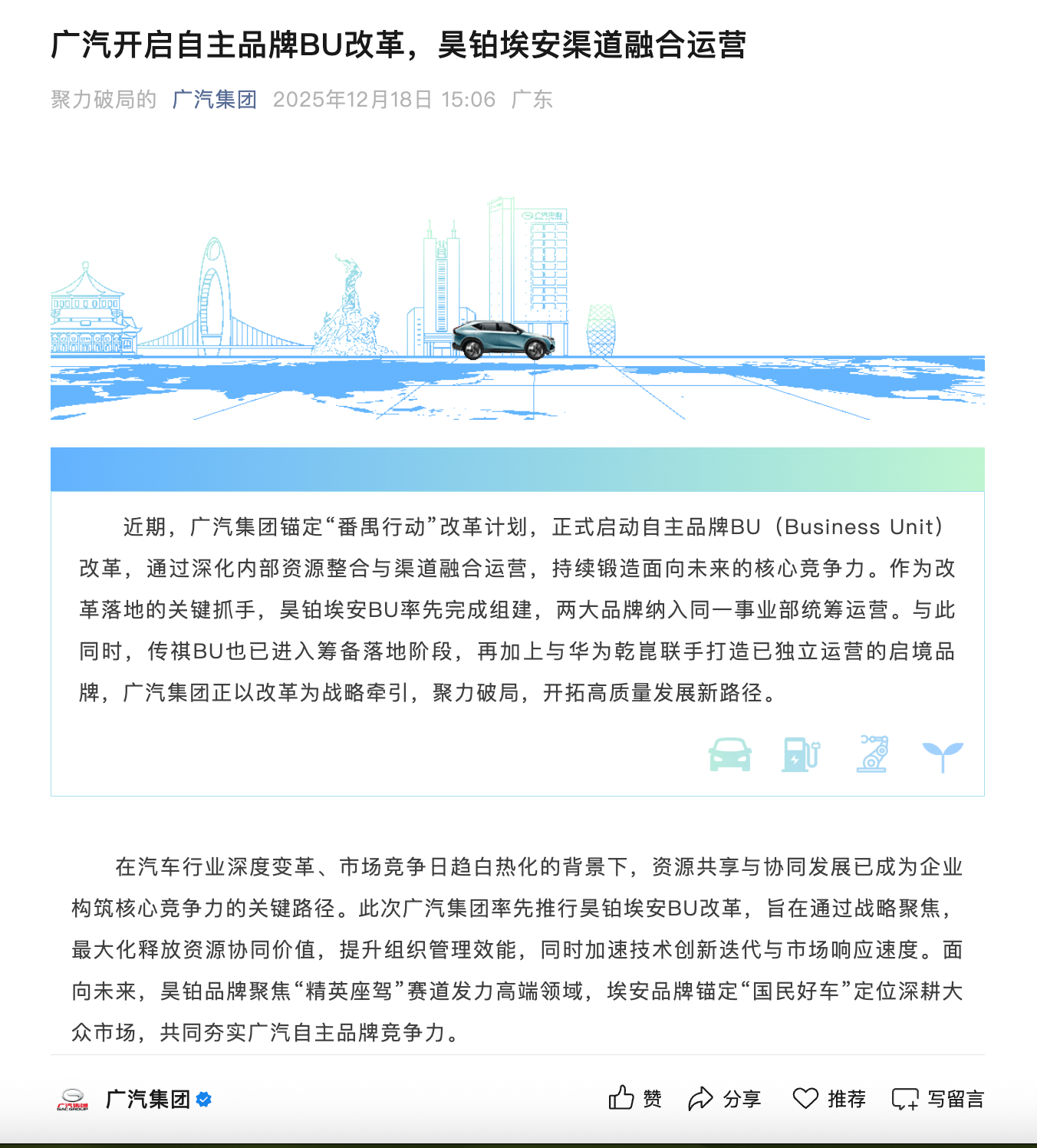This screenshot has width=1037, height=1148.
Task: Open the 广汽集团 account link under the title
Action: pos(215,100)
